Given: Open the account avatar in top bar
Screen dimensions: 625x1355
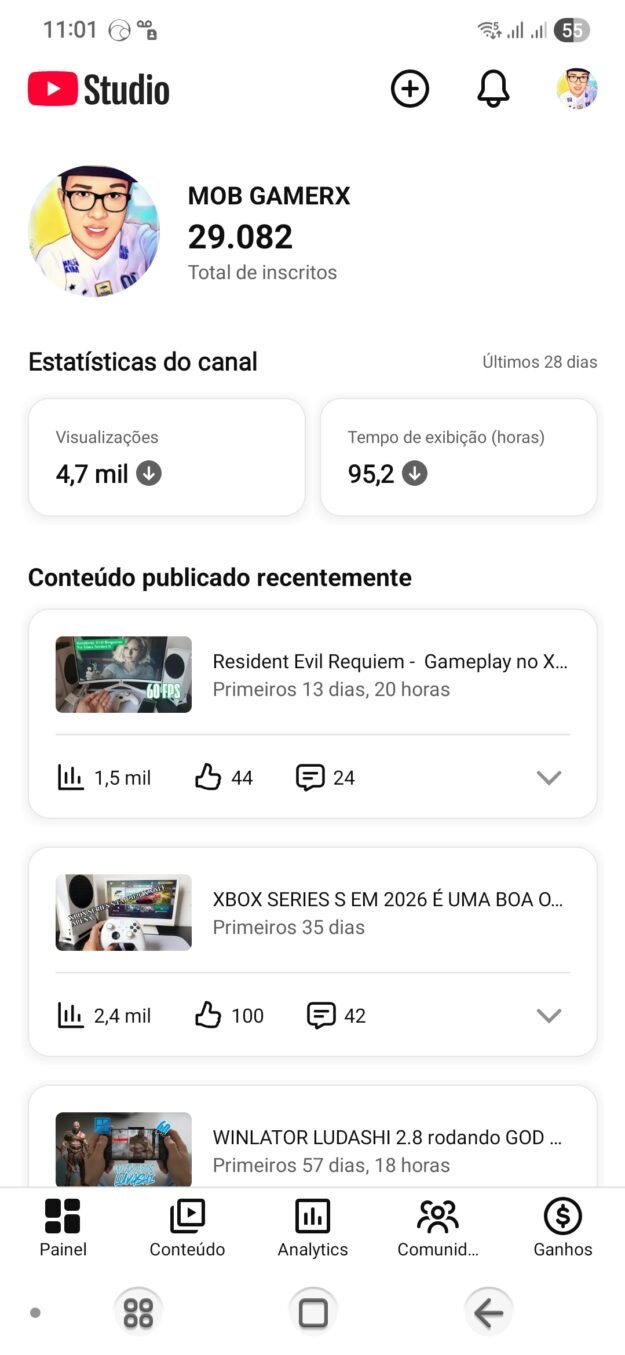Looking at the screenshot, I should pyautogui.click(x=577, y=89).
